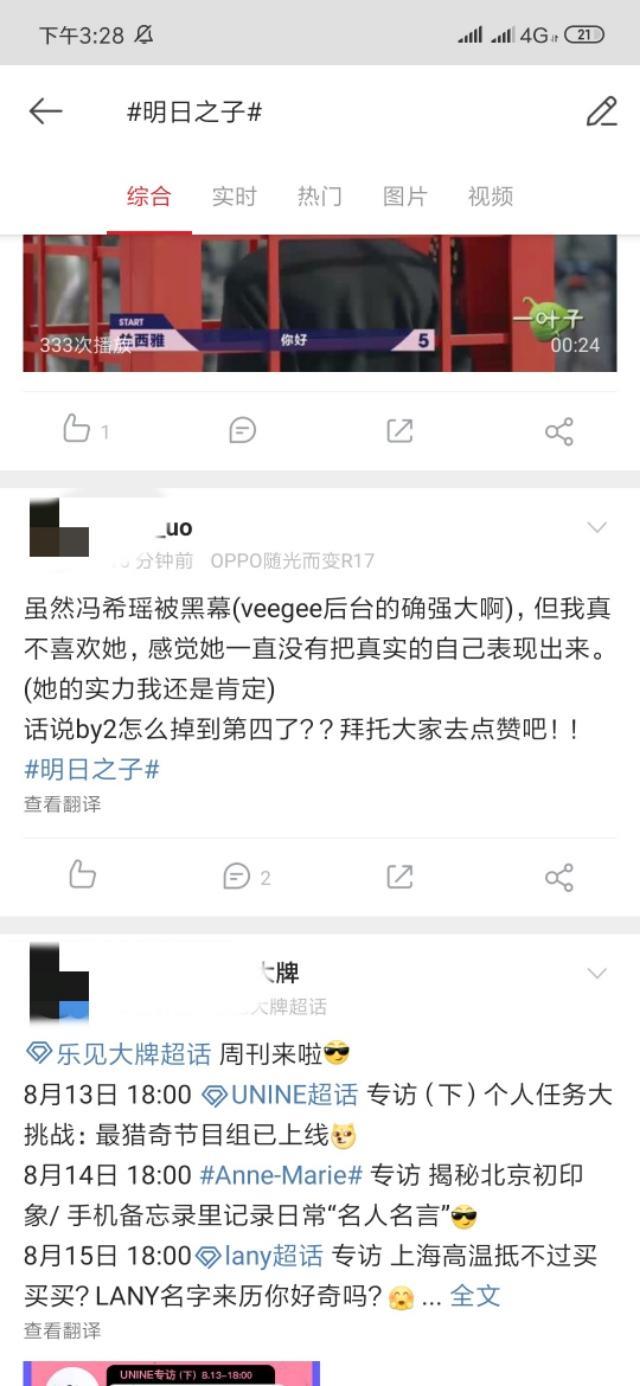
Task: Switch to the 实时 tab
Action: pos(234,197)
